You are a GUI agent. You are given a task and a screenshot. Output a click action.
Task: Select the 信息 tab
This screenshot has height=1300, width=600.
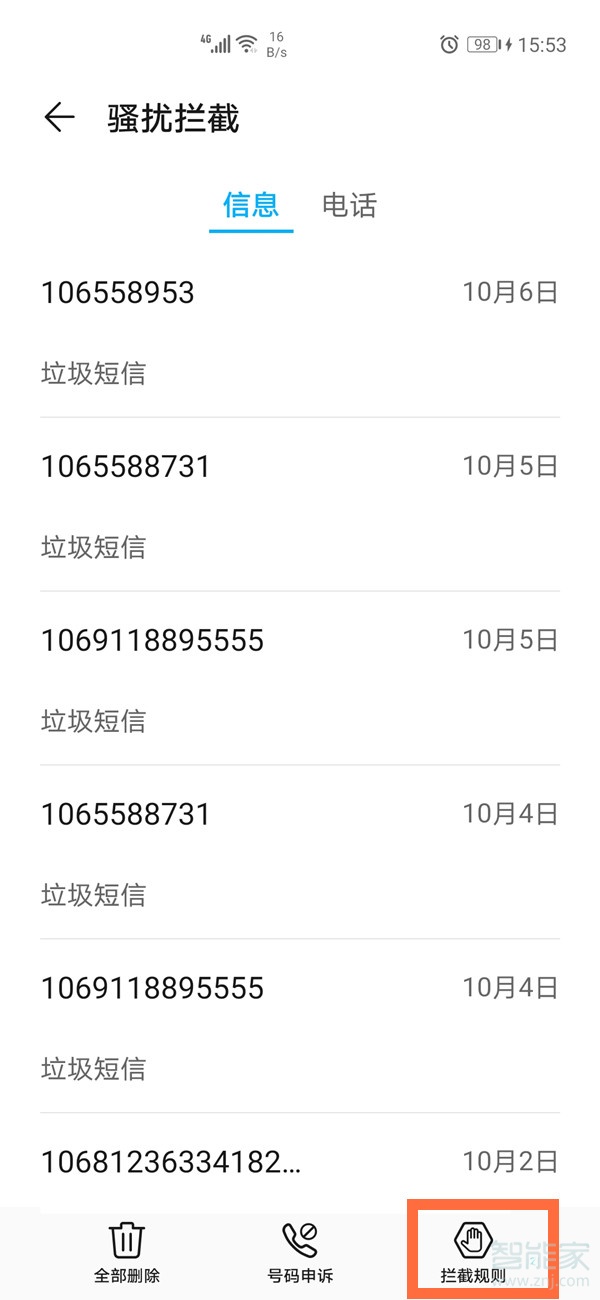click(x=251, y=206)
